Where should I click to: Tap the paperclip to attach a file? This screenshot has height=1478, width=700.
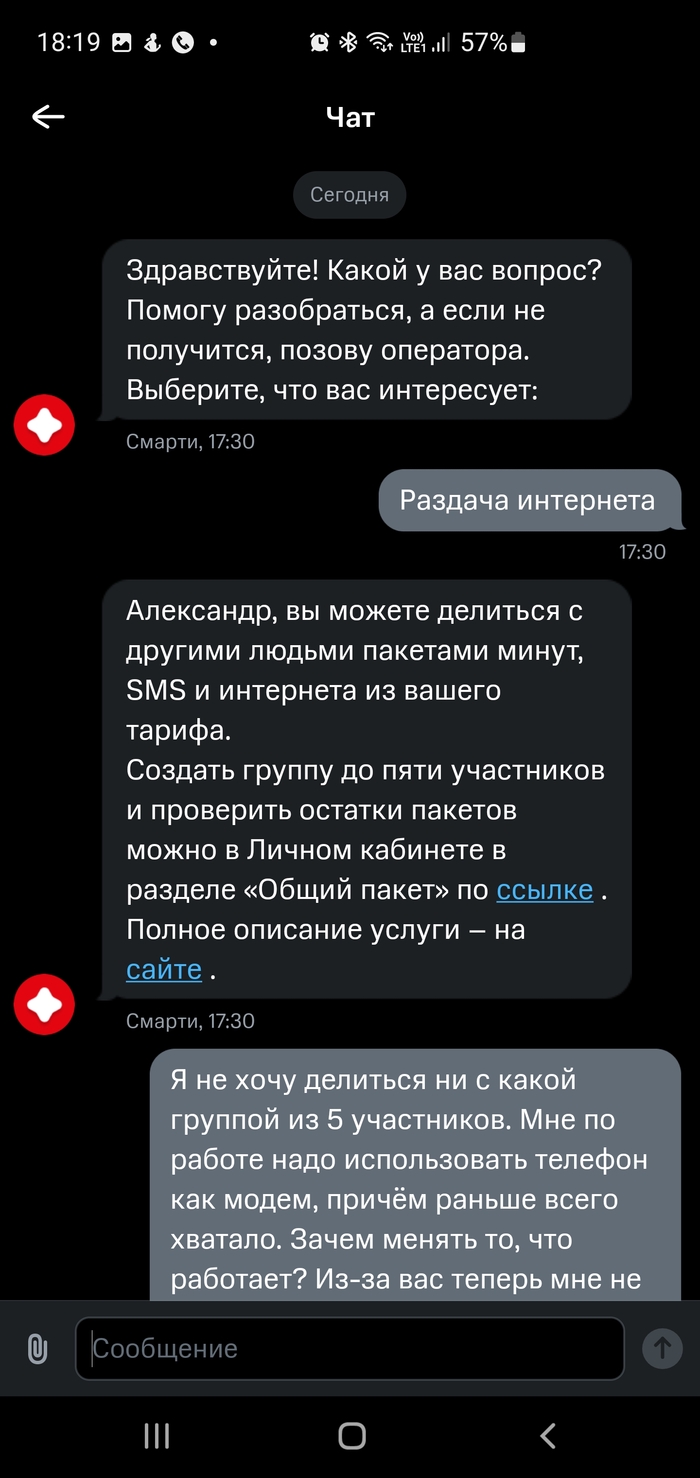click(37, 1348)
